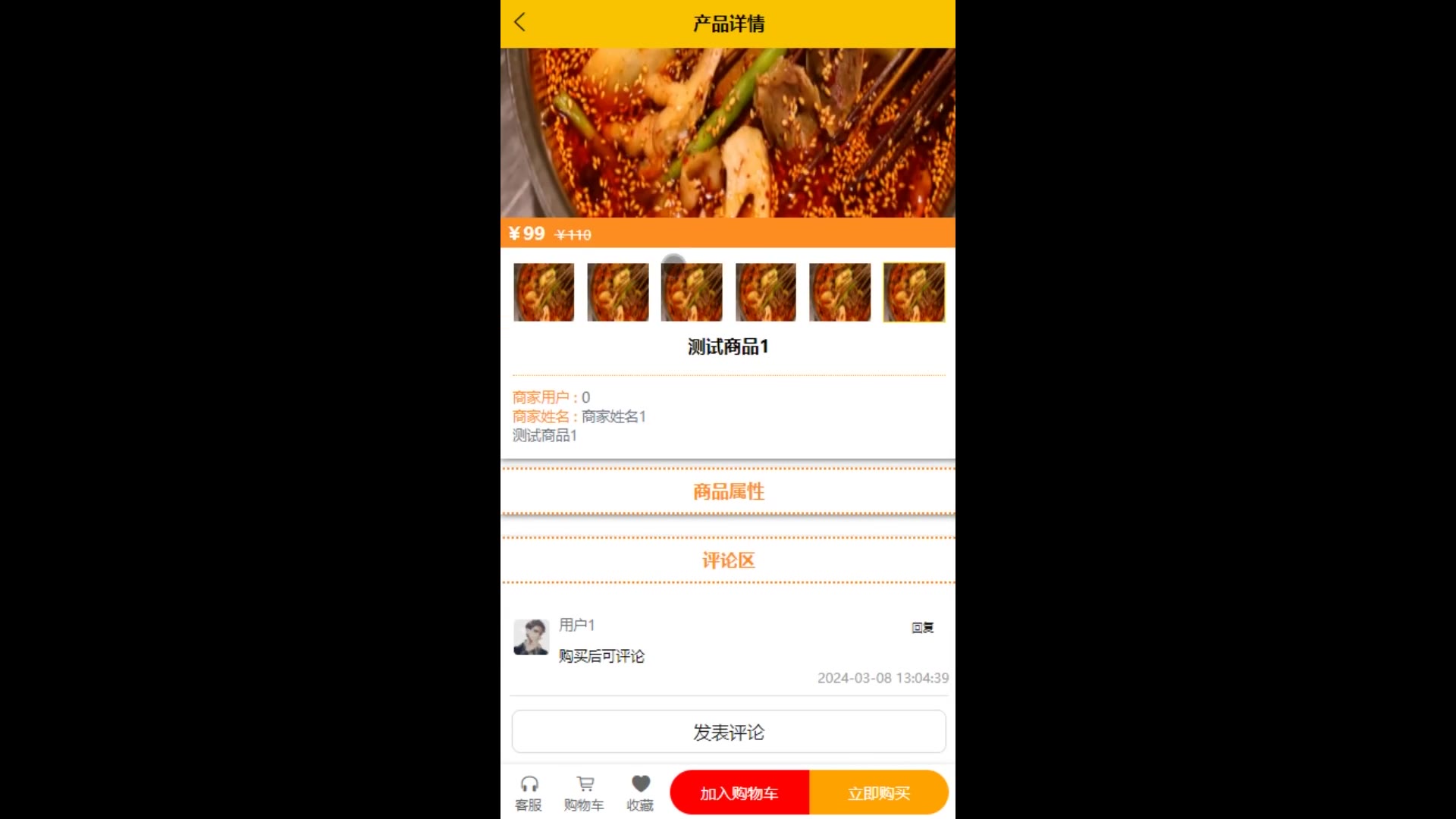Select the last highlighted product thumbnail
The height and width of the screenshot is (819, 1456).
coord(914,292)
